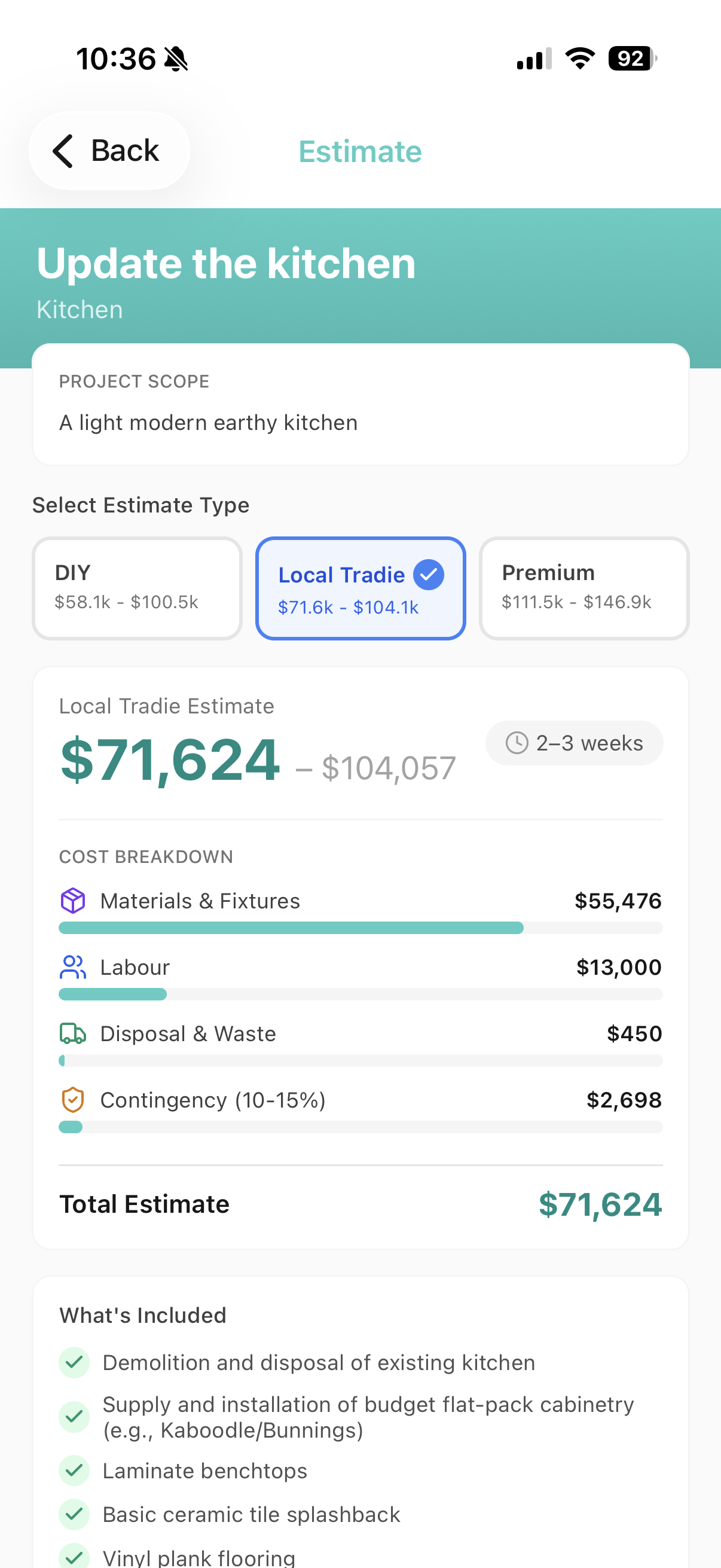Tap the Estimate title at the top

[360, 151]
